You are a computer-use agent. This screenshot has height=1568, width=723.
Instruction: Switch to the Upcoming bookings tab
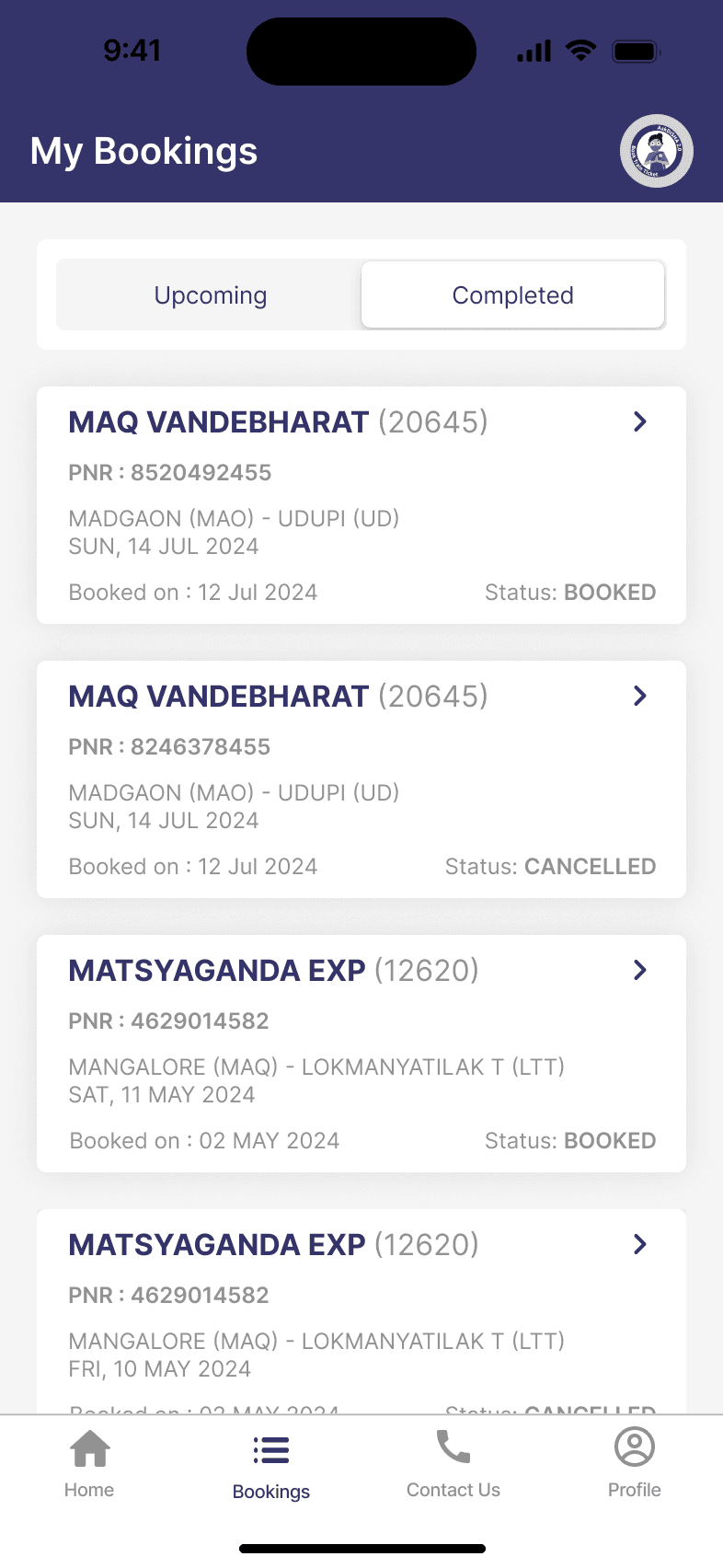pos(210,295)
